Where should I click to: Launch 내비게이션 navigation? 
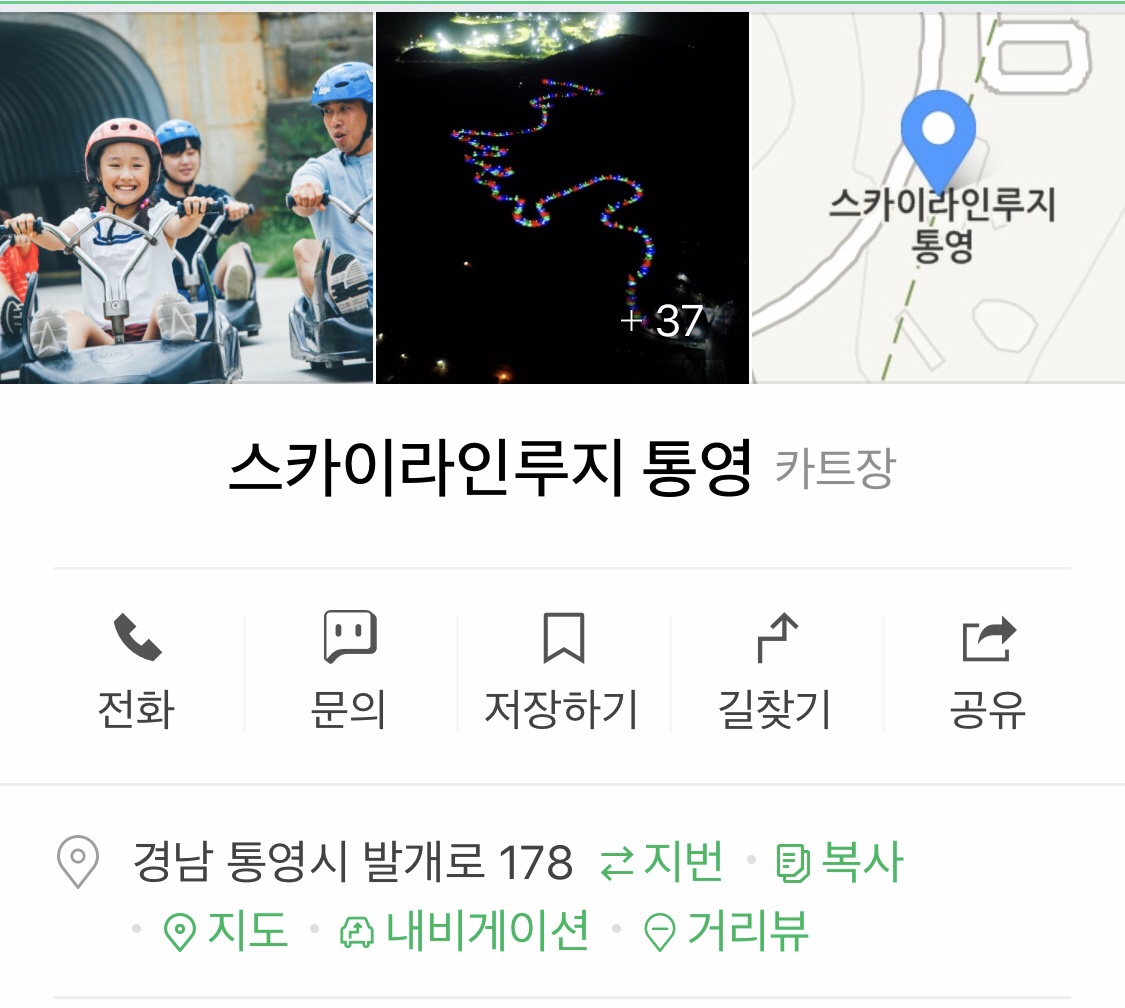tap(465, 932)
